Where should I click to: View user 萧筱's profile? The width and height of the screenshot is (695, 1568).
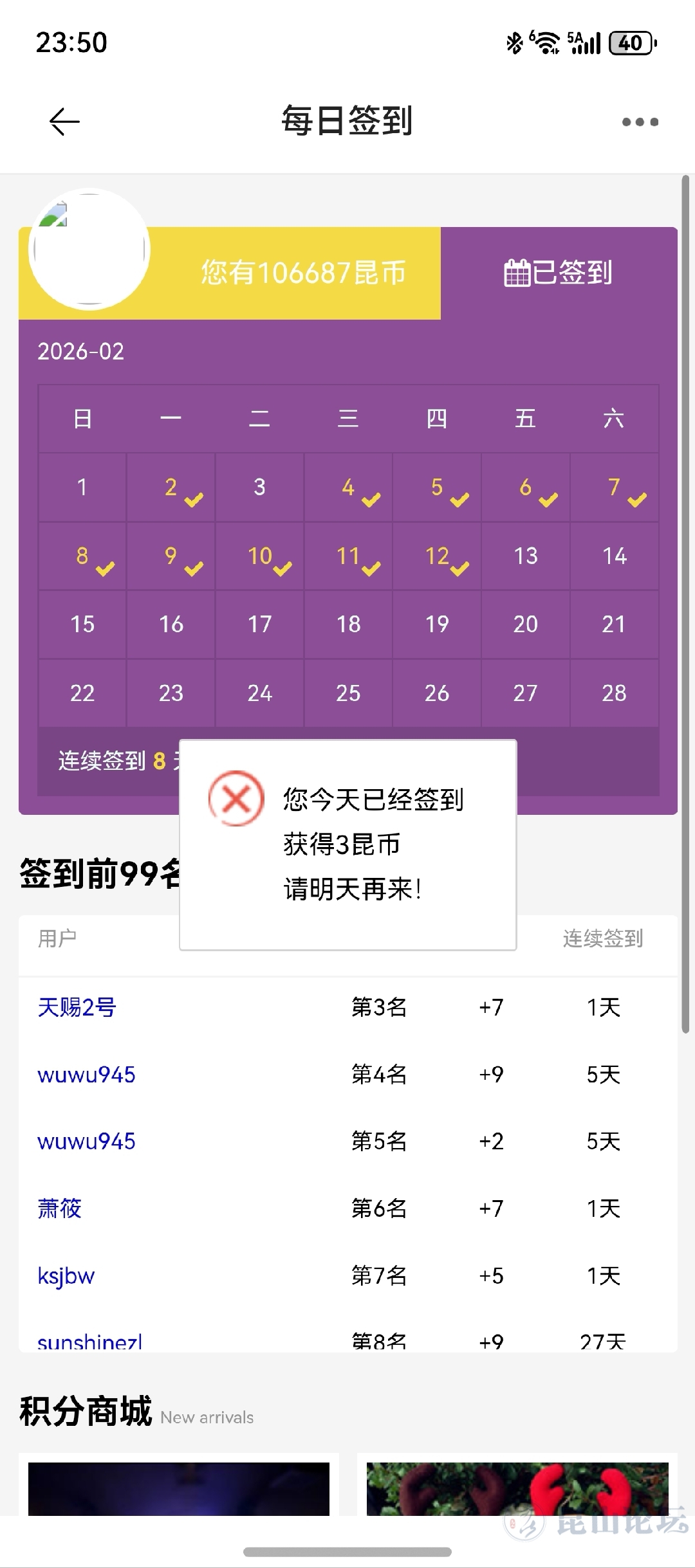59,1208
